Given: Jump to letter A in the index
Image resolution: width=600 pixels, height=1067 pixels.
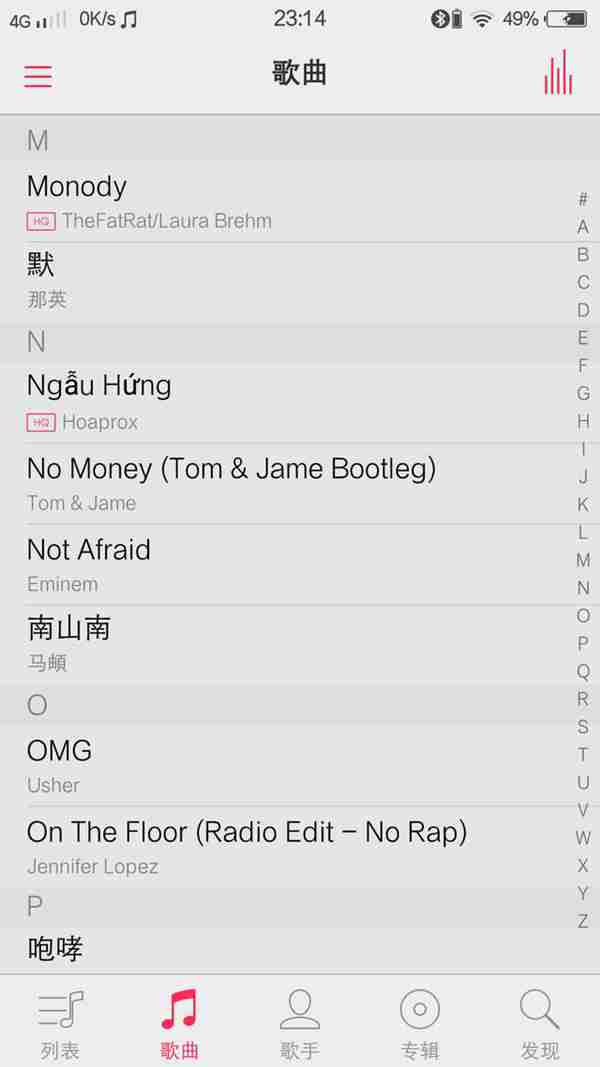Looking at the screenshot, I should pyautogui.click(x=583, y=227).
